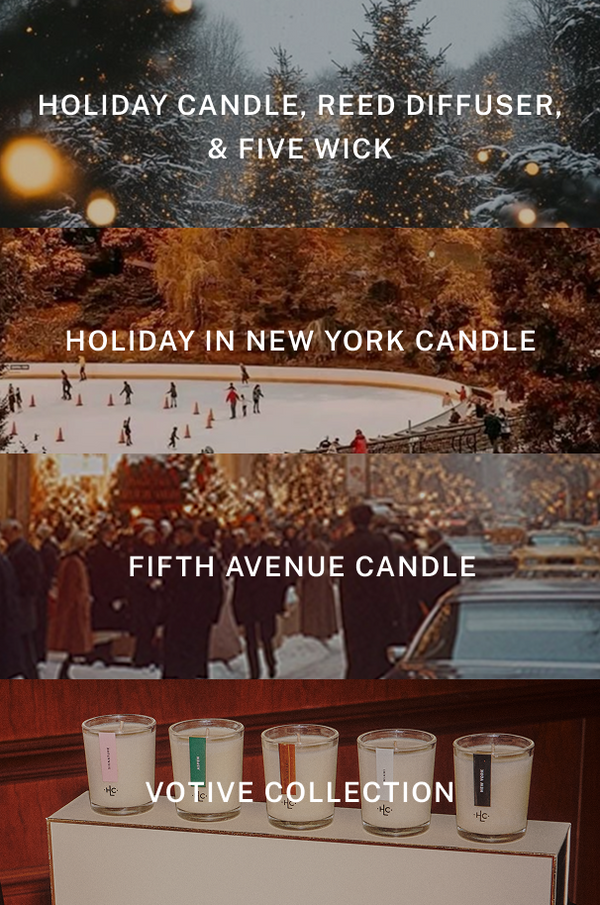
Task: View the Votive Collection tile
Action: click(x=300, y=792)
